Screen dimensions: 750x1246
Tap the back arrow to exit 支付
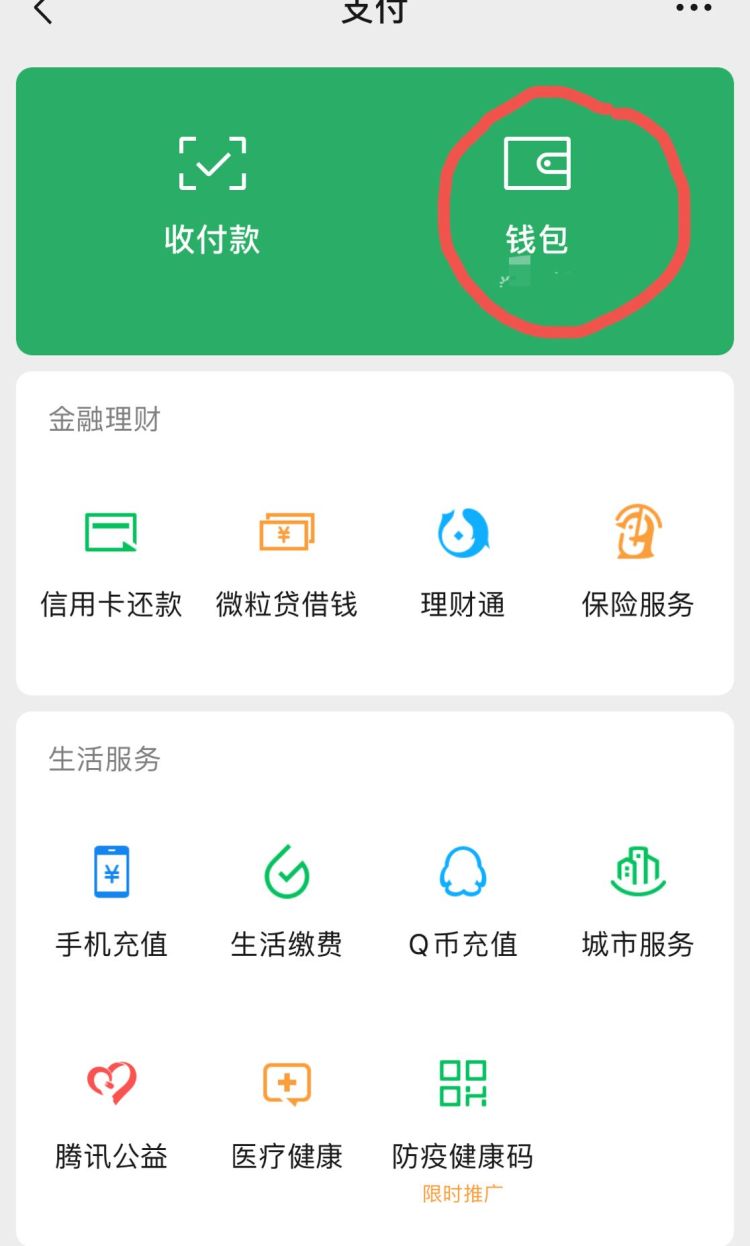tap(41, 12)
